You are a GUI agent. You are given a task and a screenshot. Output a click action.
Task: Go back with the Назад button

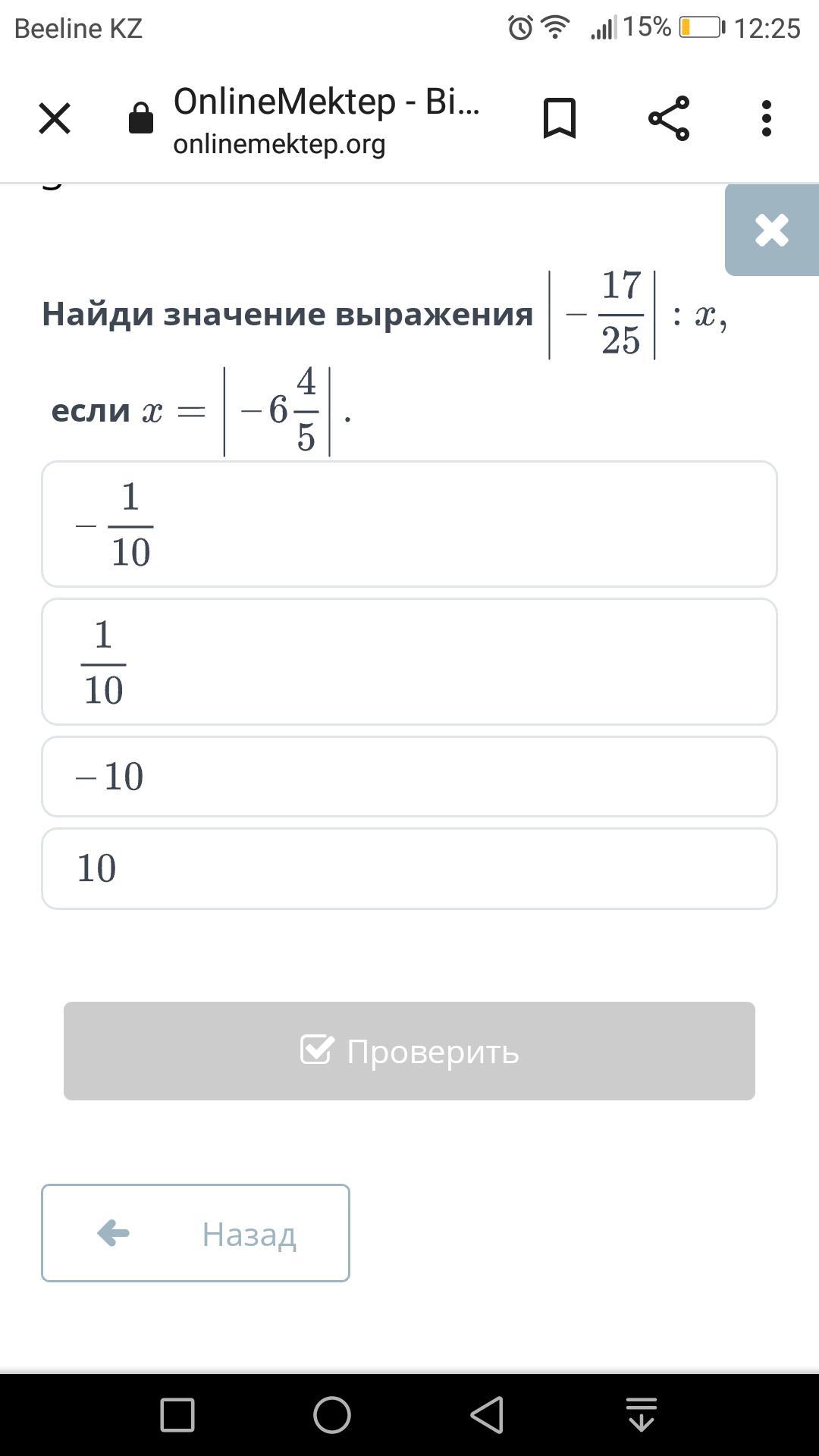click(196, 1233)
